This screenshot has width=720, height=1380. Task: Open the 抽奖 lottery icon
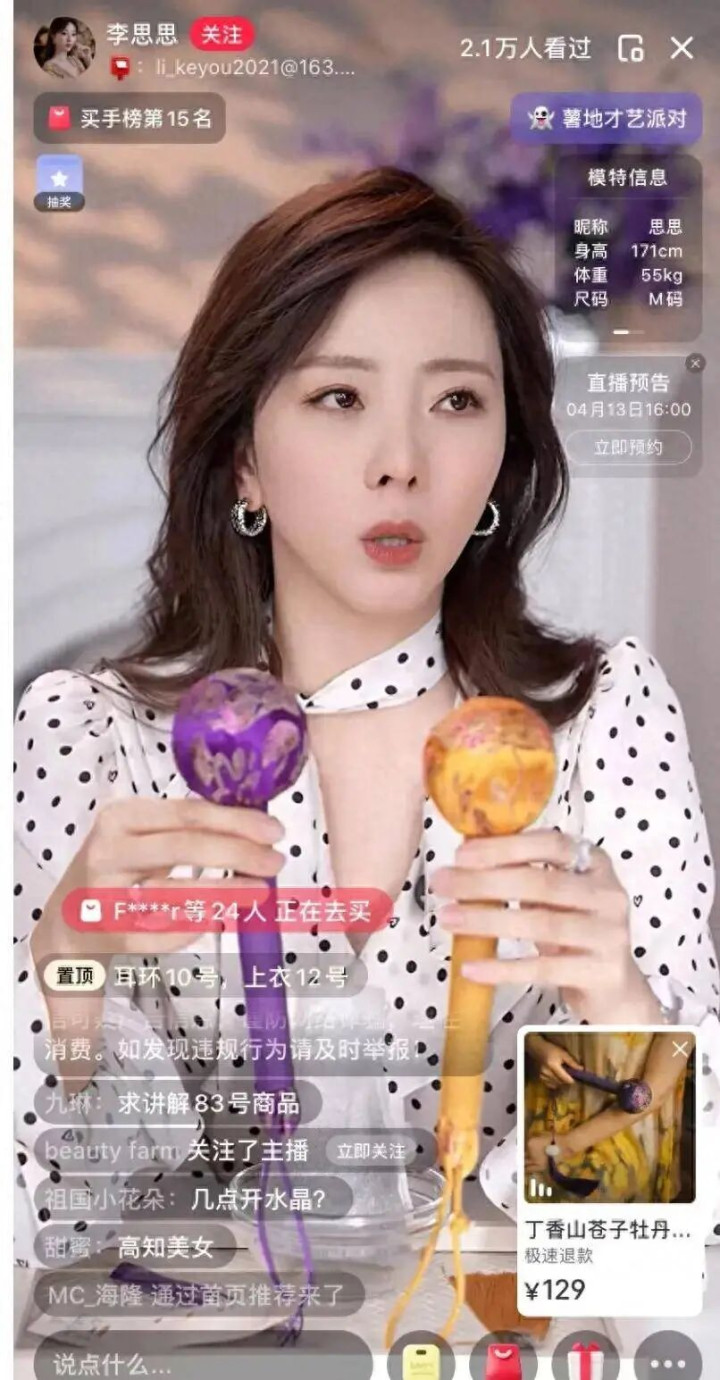(x=59, y=182)
